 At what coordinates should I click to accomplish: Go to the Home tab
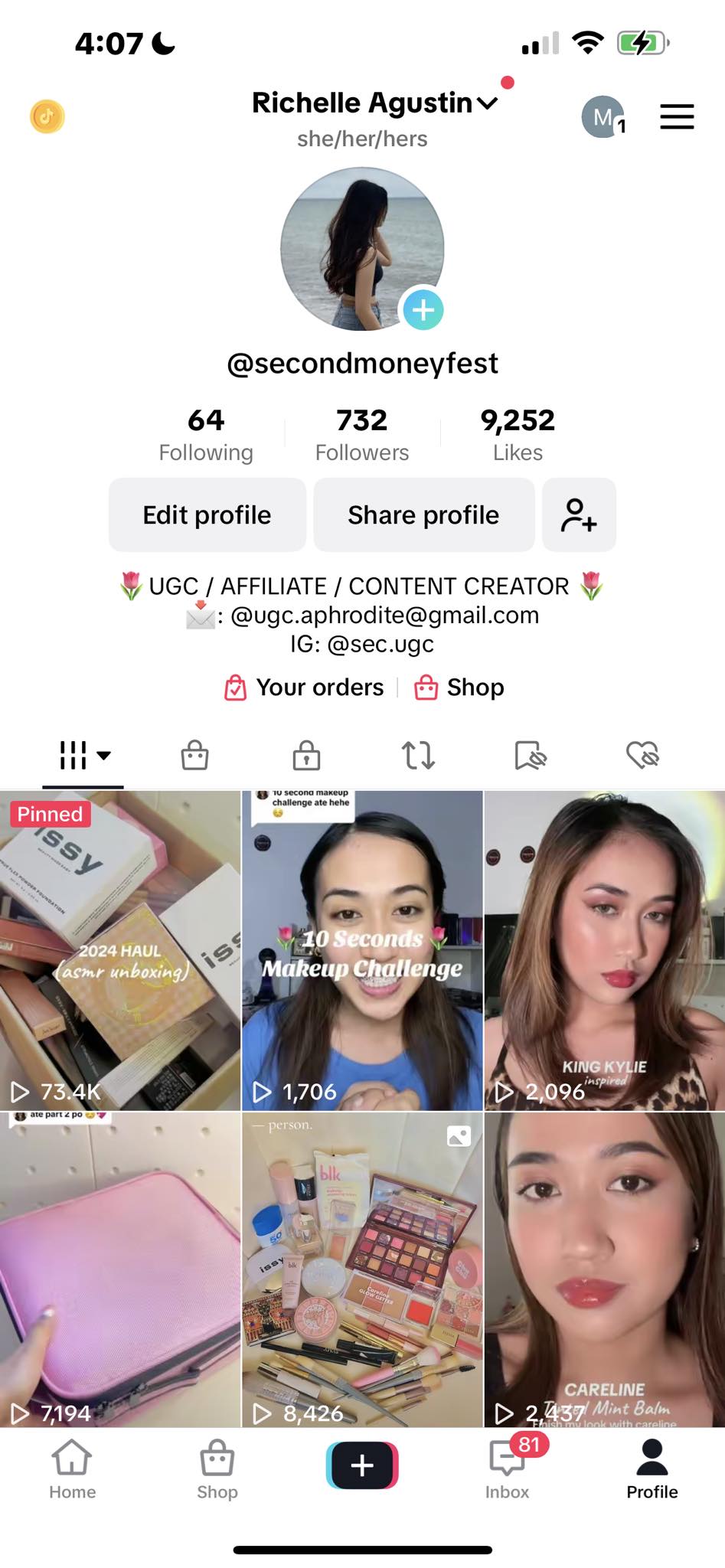click(x=72, y=1469)
